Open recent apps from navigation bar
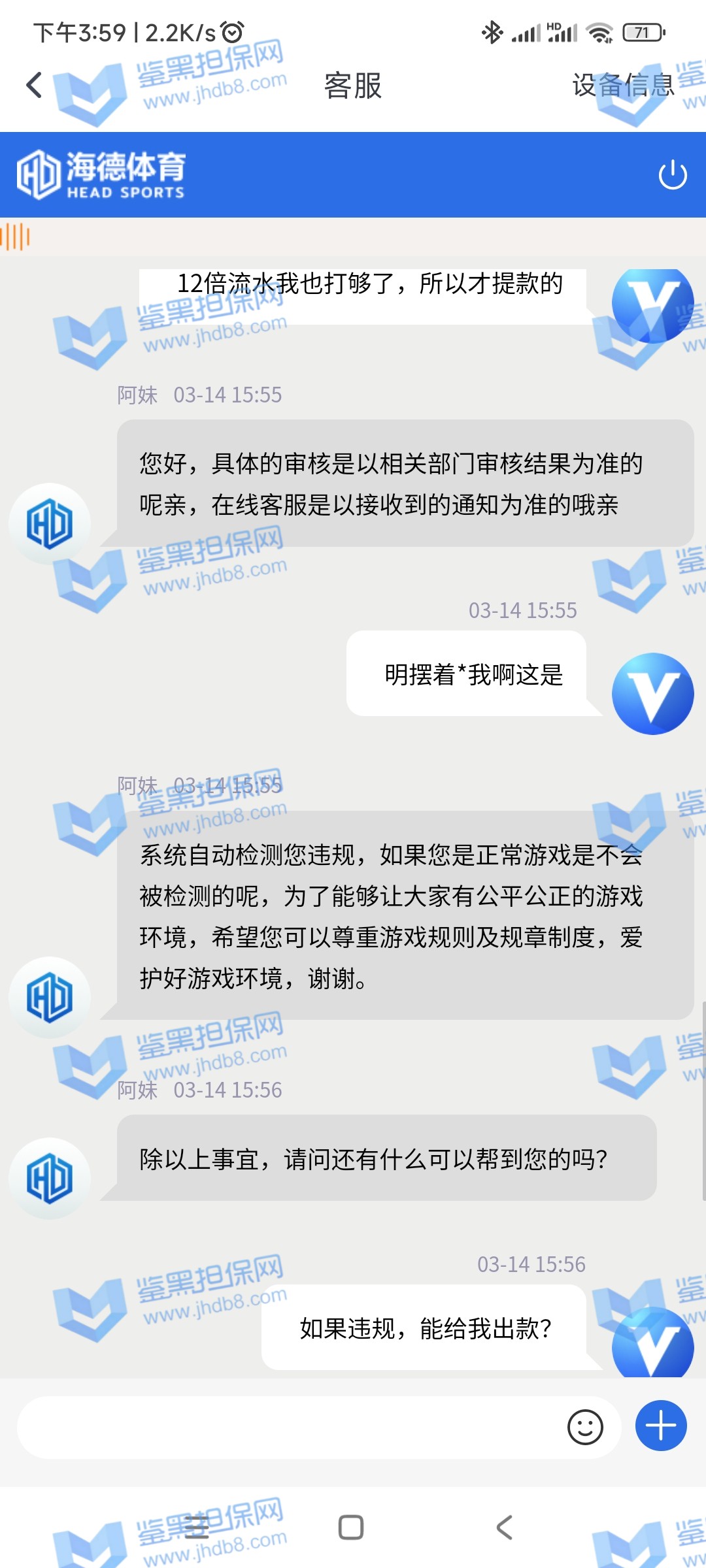This screenshot has width=706, height=1568. (x=197, y=1527)
